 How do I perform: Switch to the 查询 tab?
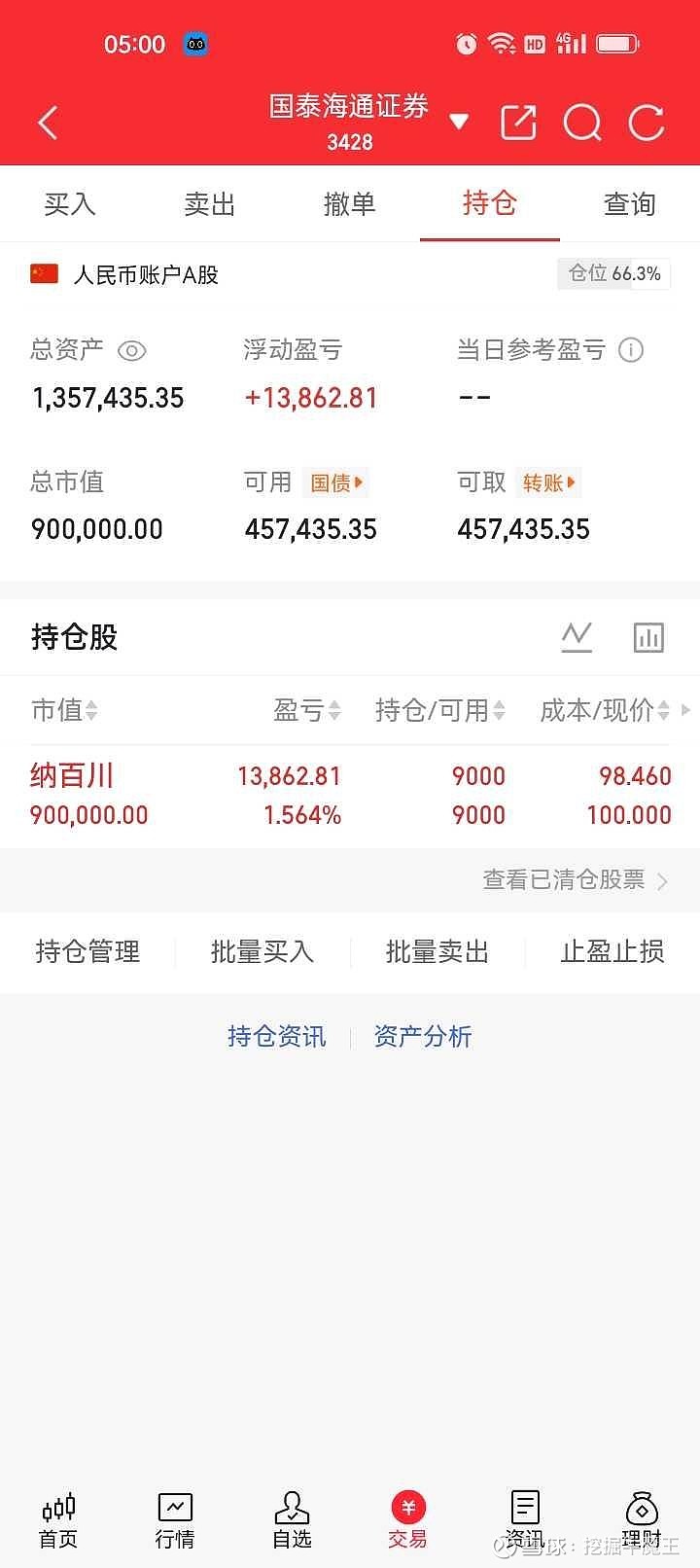pyautogui.click(x=629, y=204)
